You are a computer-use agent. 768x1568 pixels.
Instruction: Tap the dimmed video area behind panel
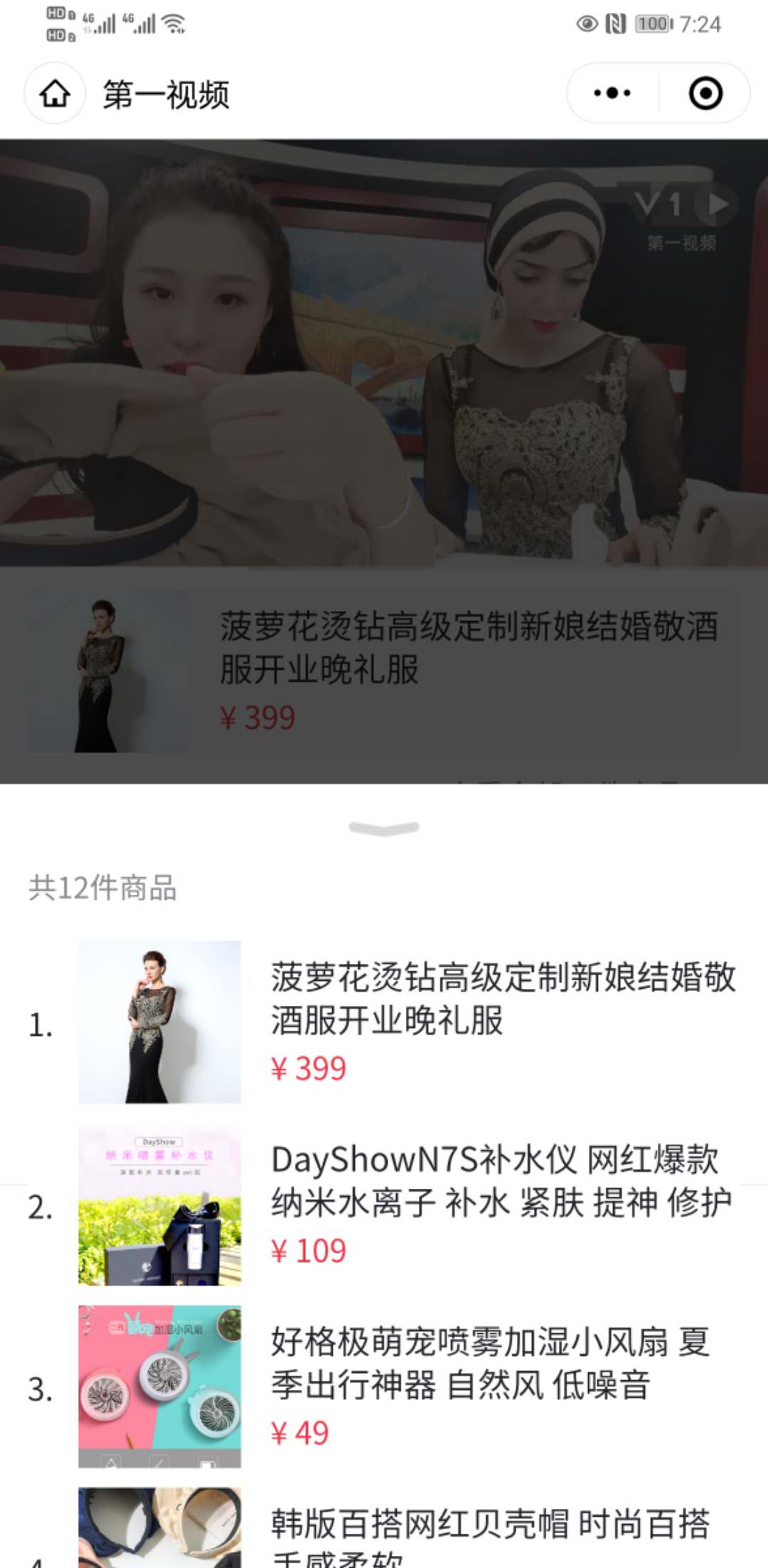pos(384,356)
